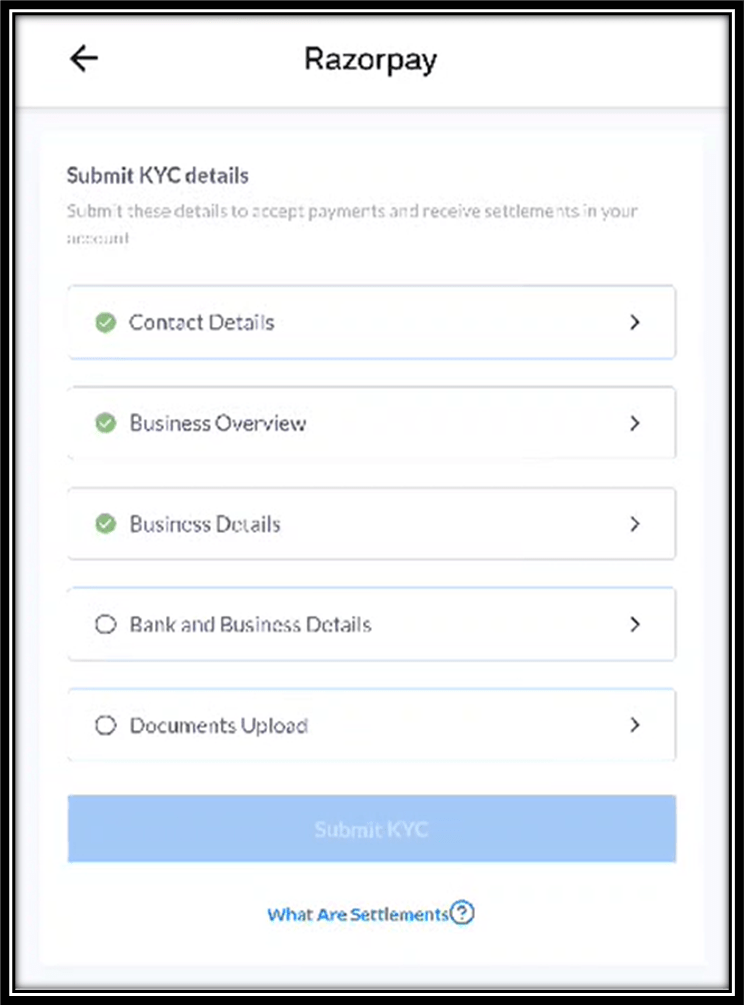Click the green checkmark beside Business Overview
Viewport: 744px width, 1005px height.
106,423
